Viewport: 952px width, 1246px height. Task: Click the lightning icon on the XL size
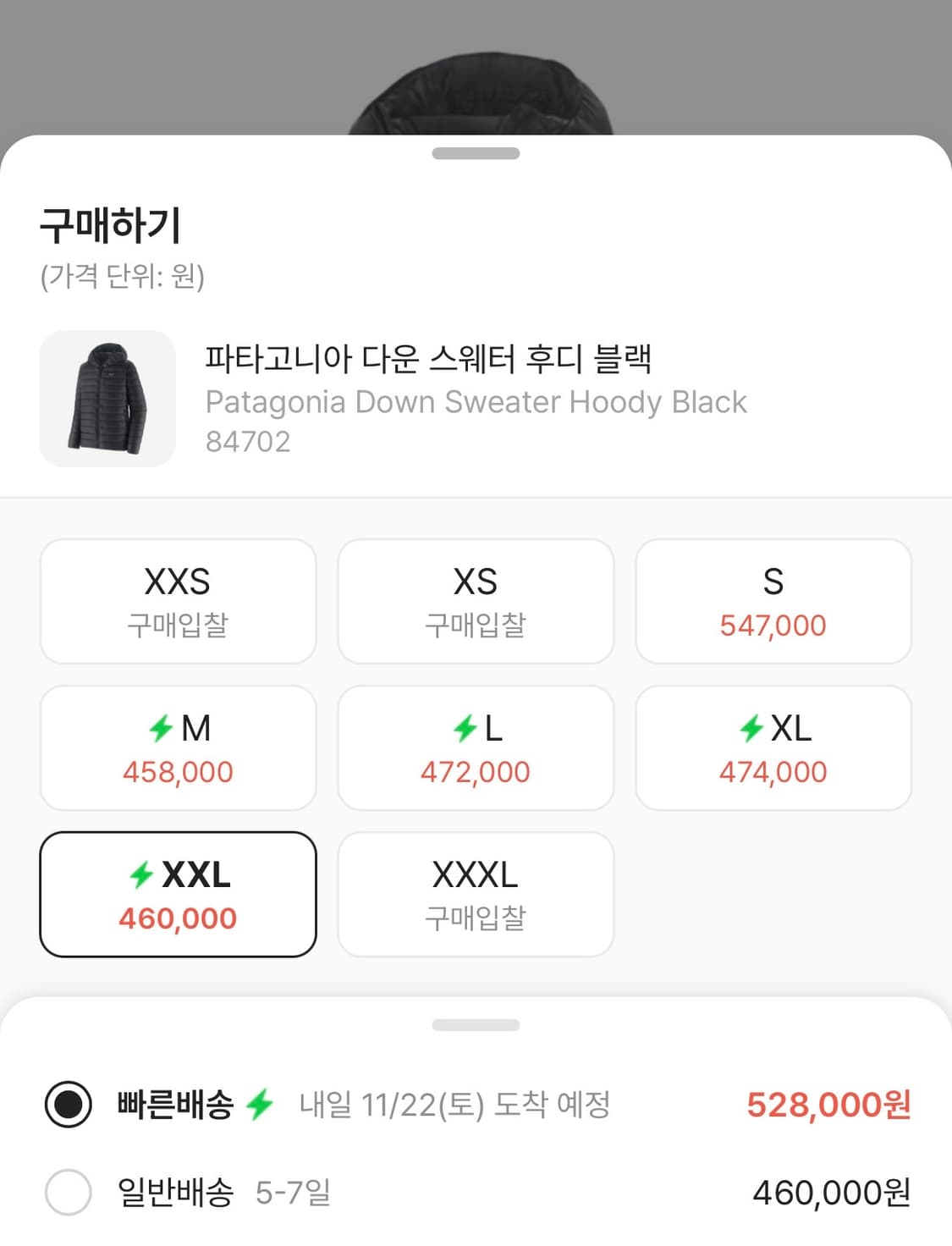(x=750, y=726)
